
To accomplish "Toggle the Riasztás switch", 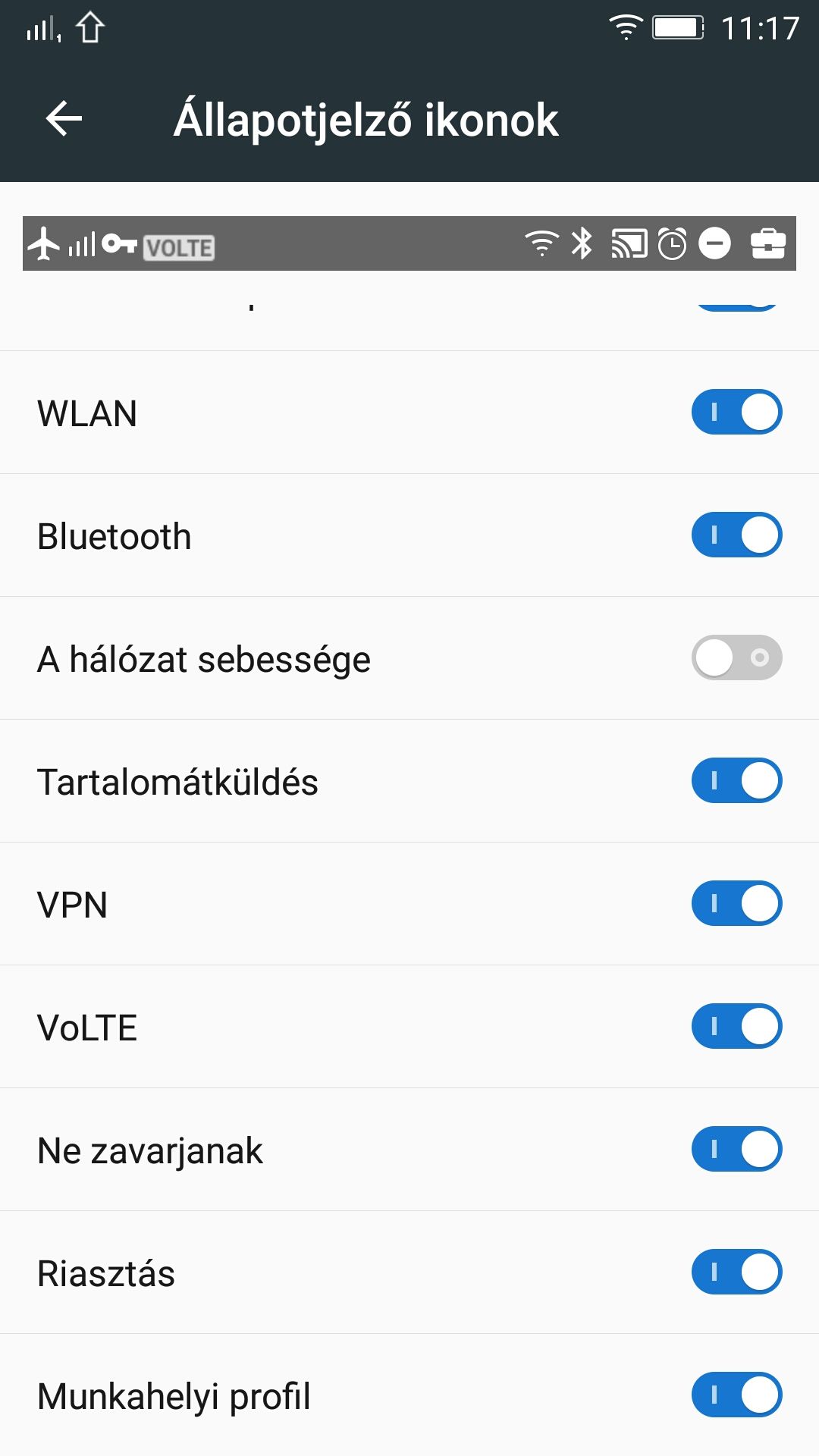I will [x=736, y=1272].
